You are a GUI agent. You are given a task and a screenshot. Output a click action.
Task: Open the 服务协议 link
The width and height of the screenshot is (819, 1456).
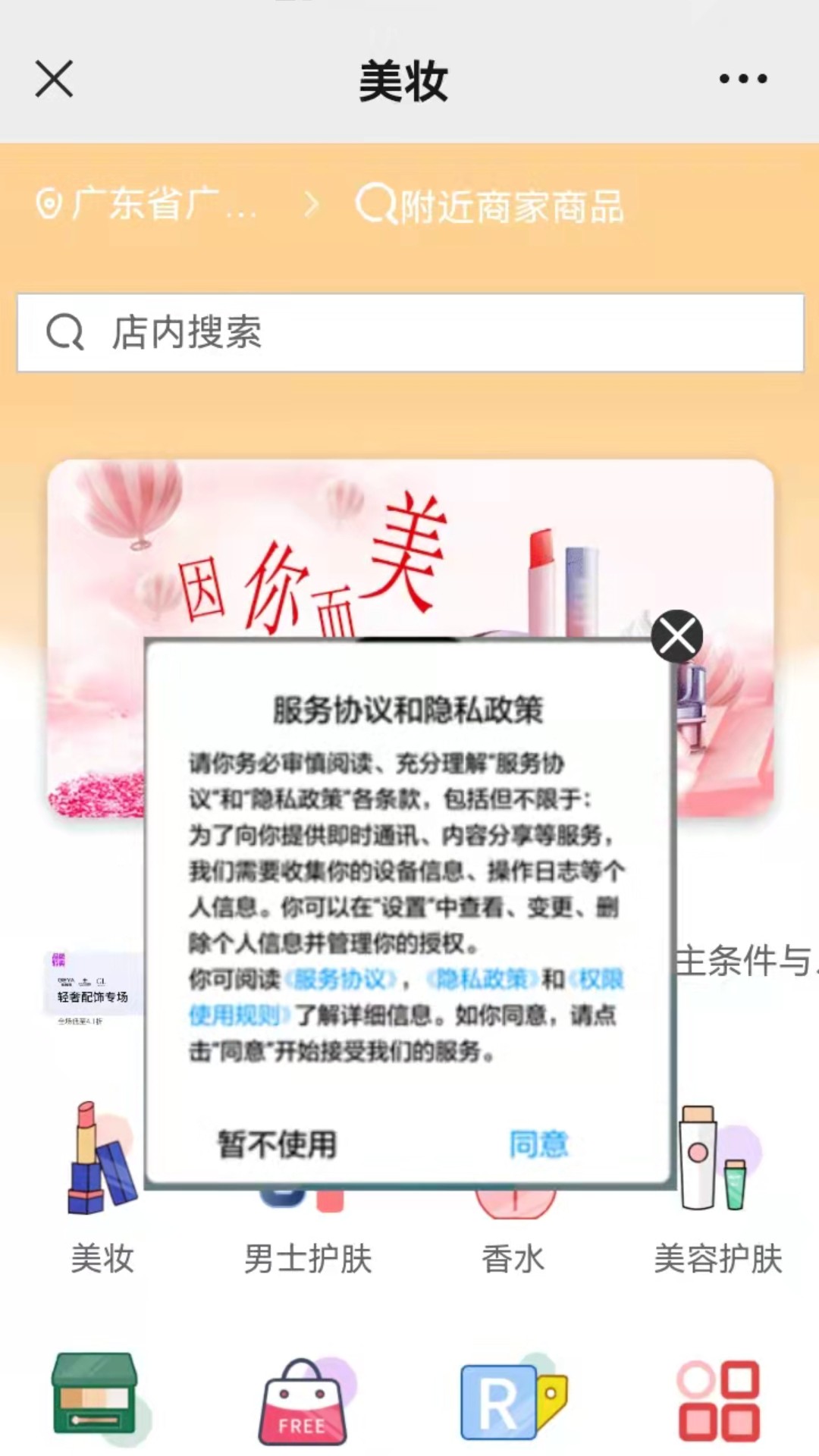tap(341, 979)
